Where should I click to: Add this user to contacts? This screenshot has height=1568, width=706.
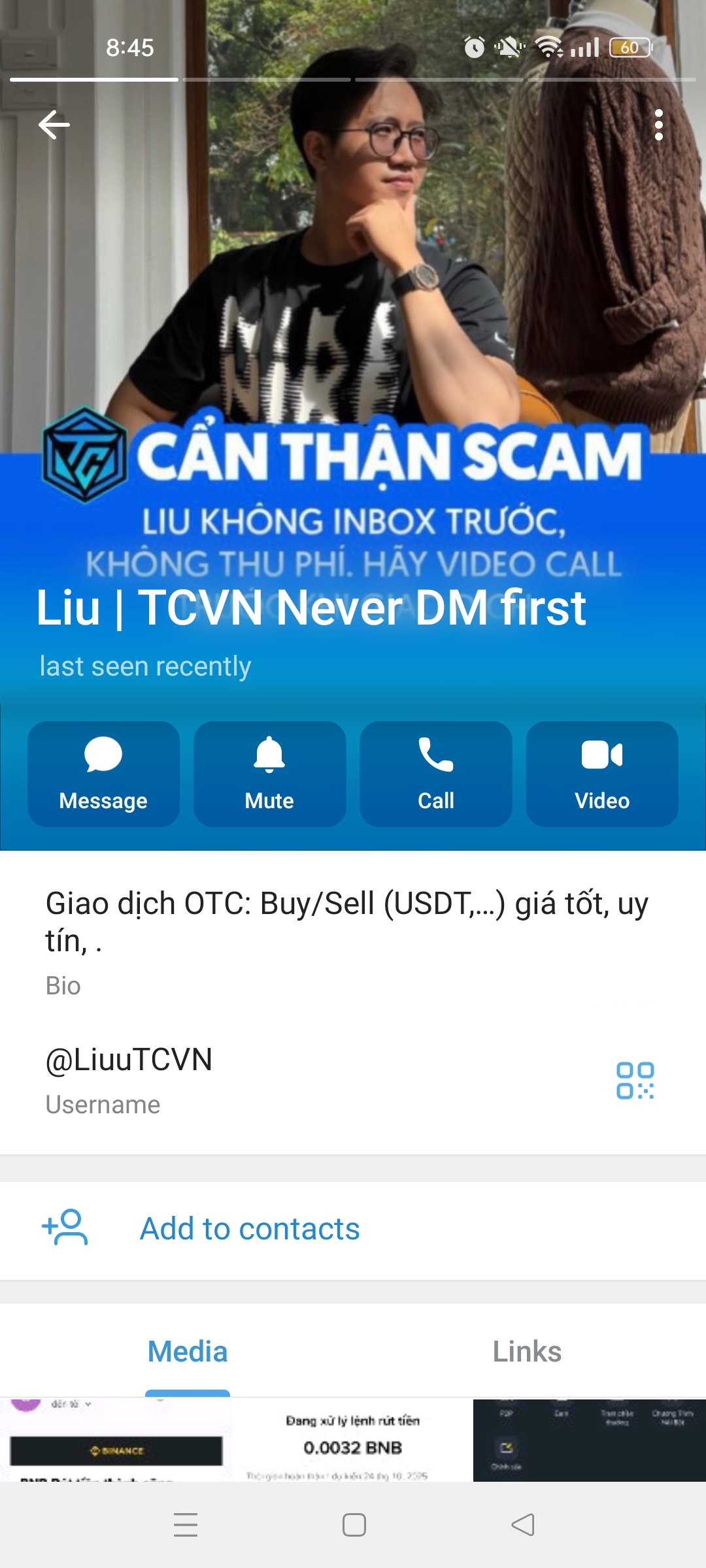coord(250,1229)
